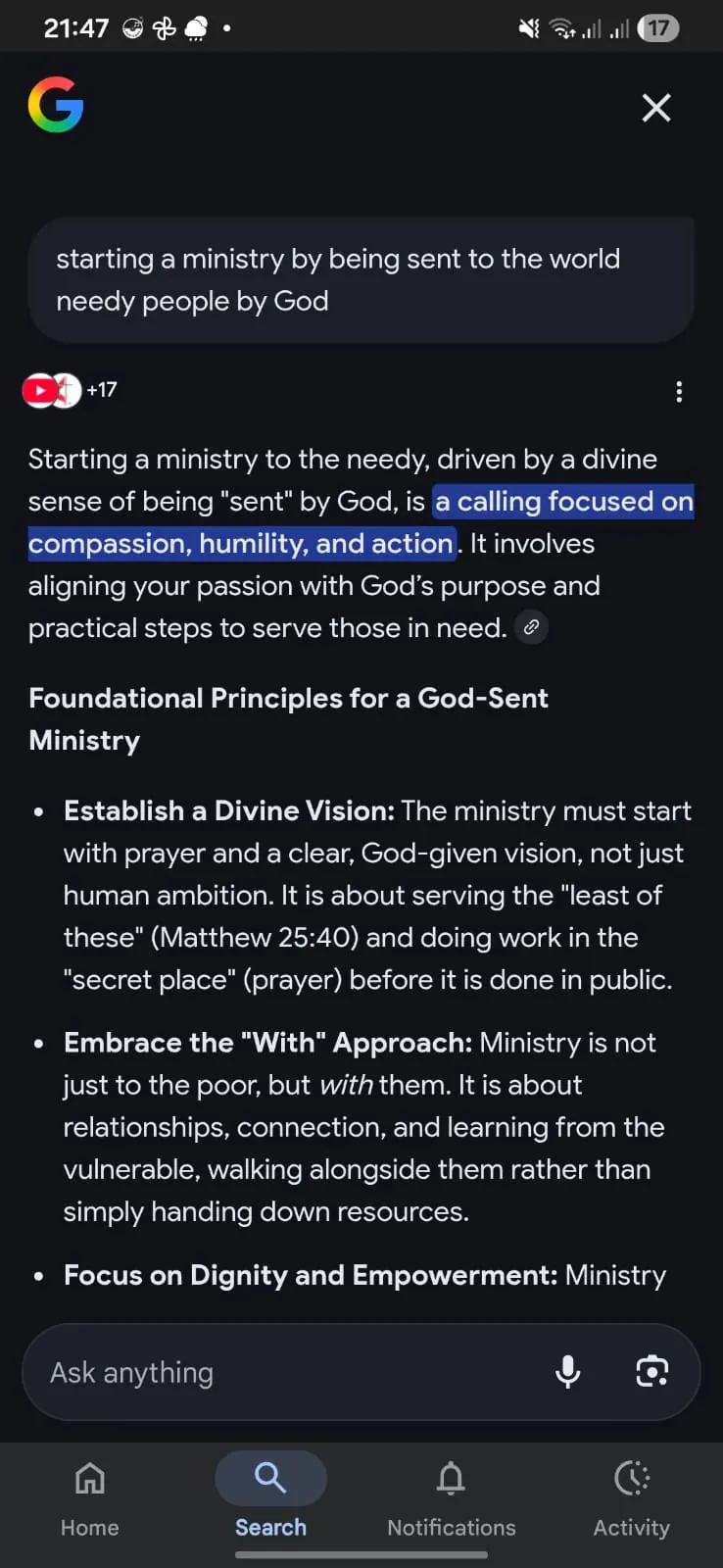Viewport: 723px width, 1568px height.
Task: Tap the highlighted phrase about compassion
Action: 361,522
